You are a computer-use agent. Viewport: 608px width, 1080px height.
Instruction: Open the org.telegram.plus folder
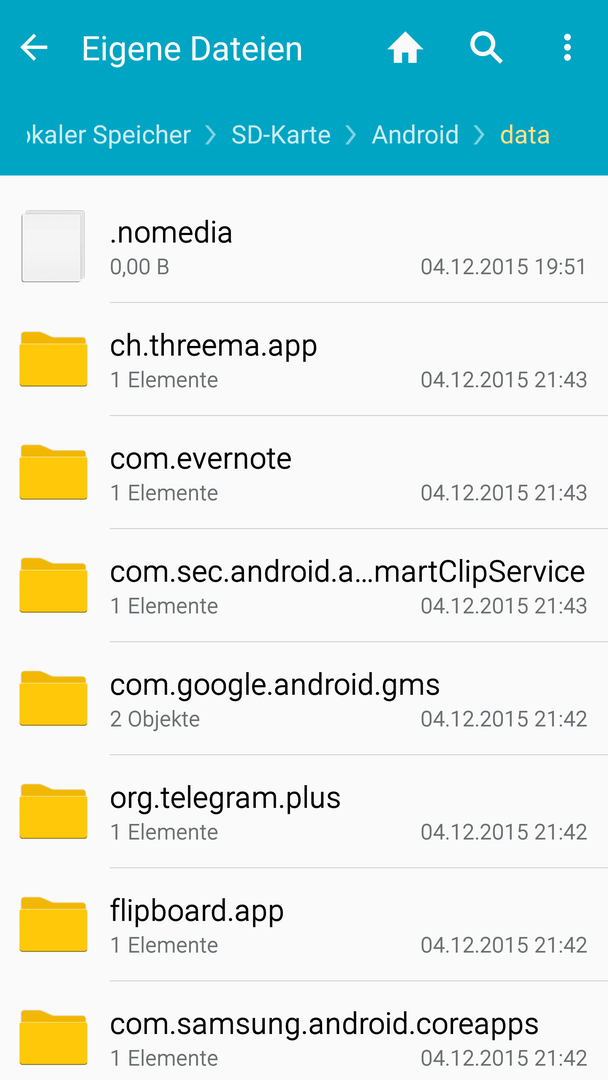[x=304, y=811]
